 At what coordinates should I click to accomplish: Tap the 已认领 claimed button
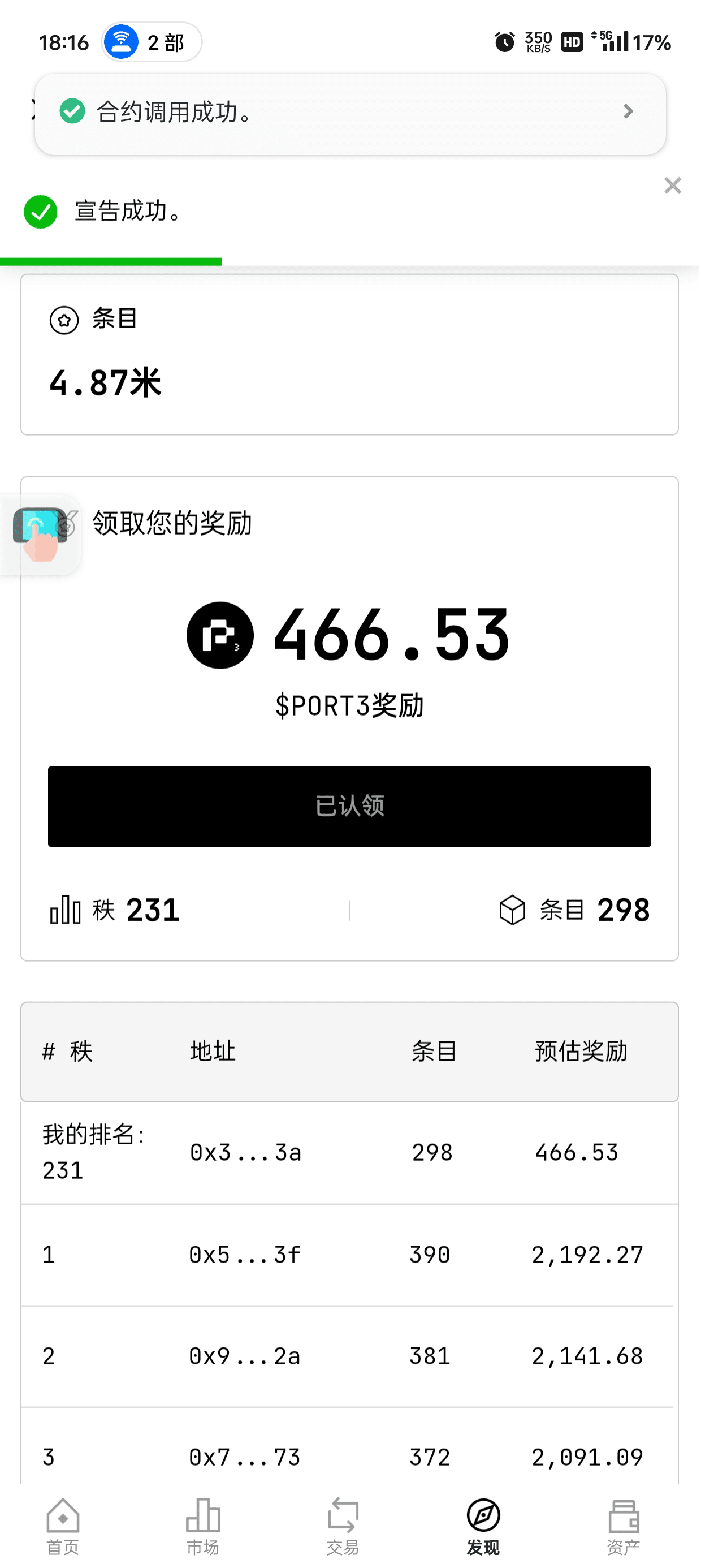[x=350, y=807]
